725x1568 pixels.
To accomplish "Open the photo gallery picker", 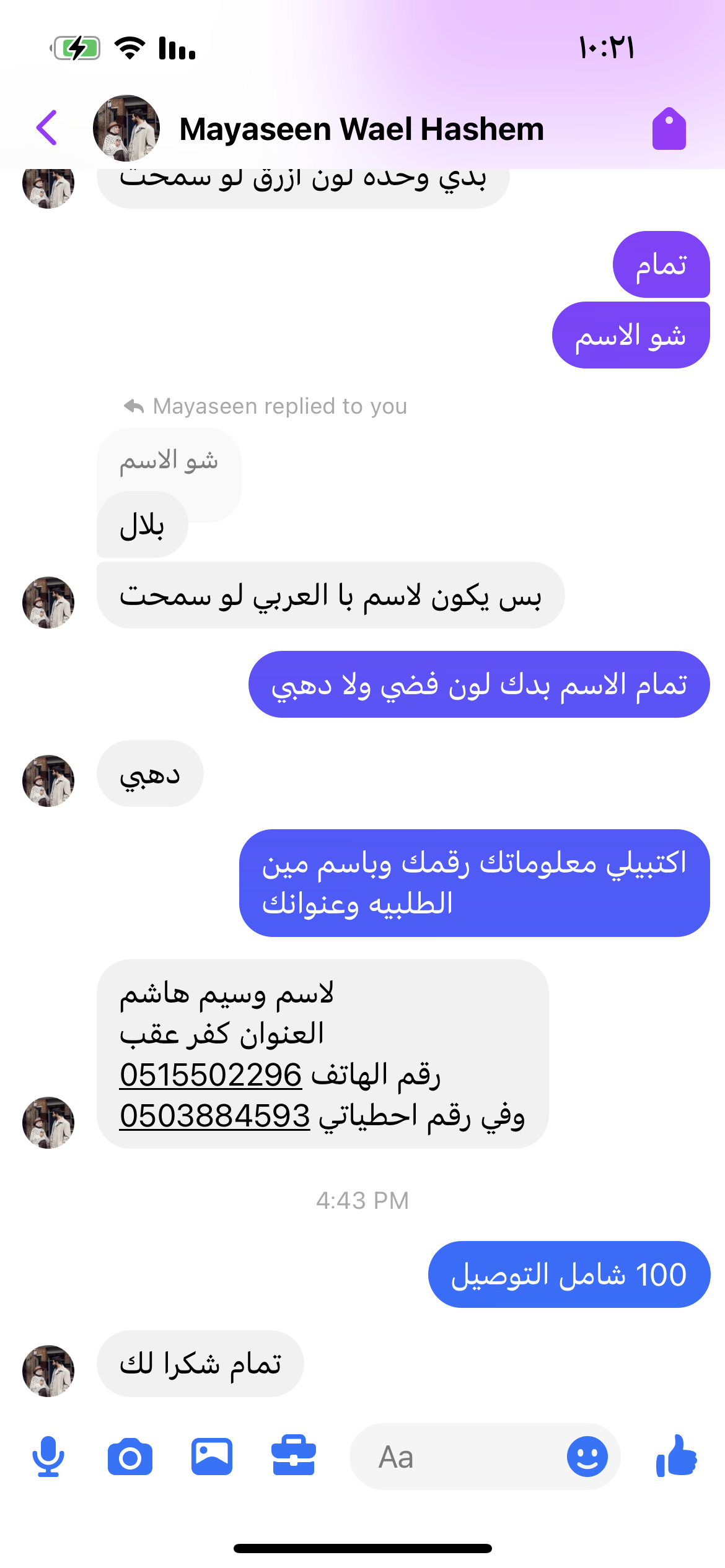I will click(212, 1457).
